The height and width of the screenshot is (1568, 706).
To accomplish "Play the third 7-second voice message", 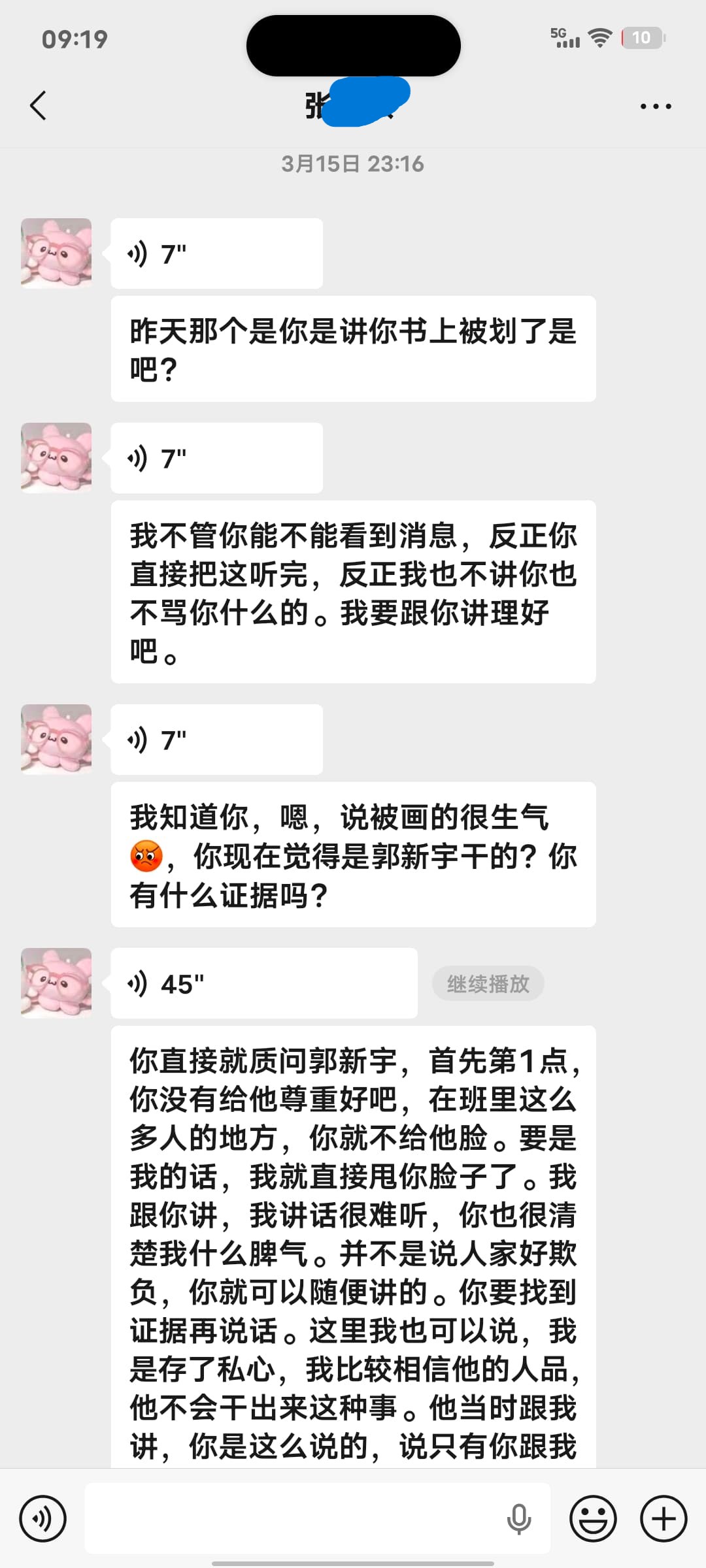I will point(216,738).
